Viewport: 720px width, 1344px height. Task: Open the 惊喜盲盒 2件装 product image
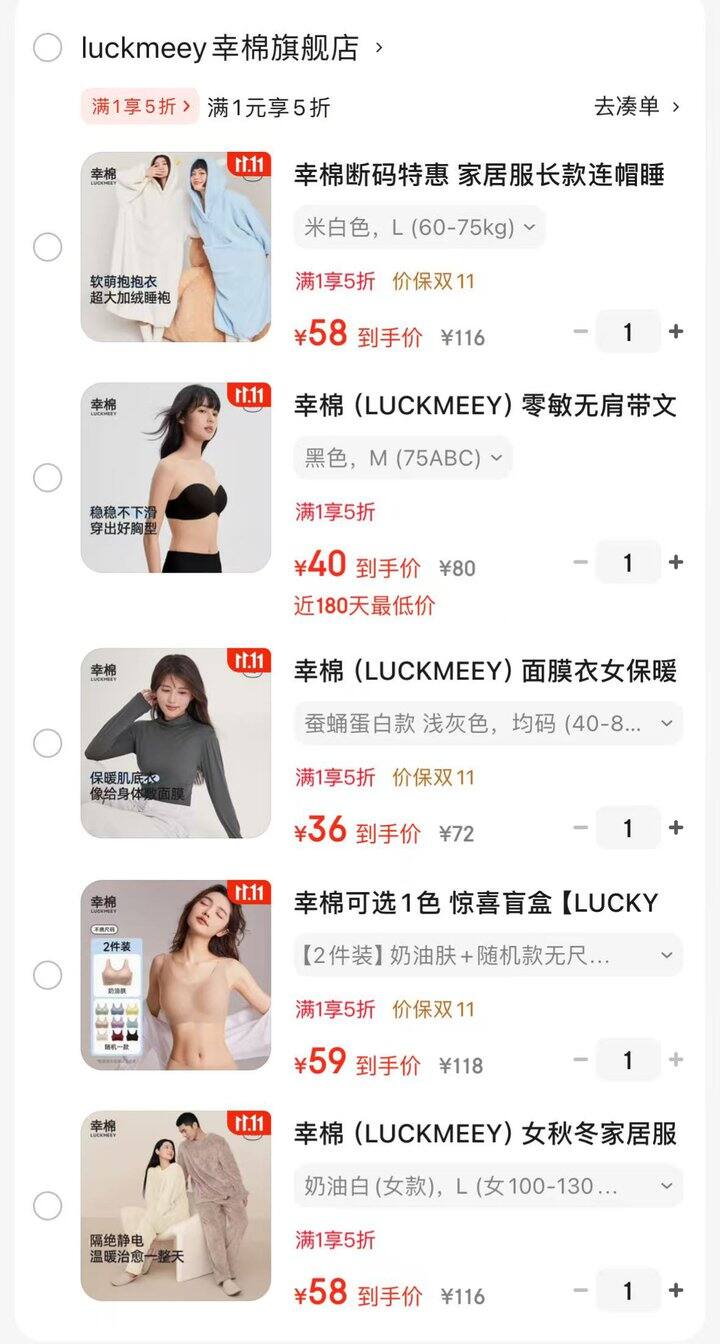[176, 975]
